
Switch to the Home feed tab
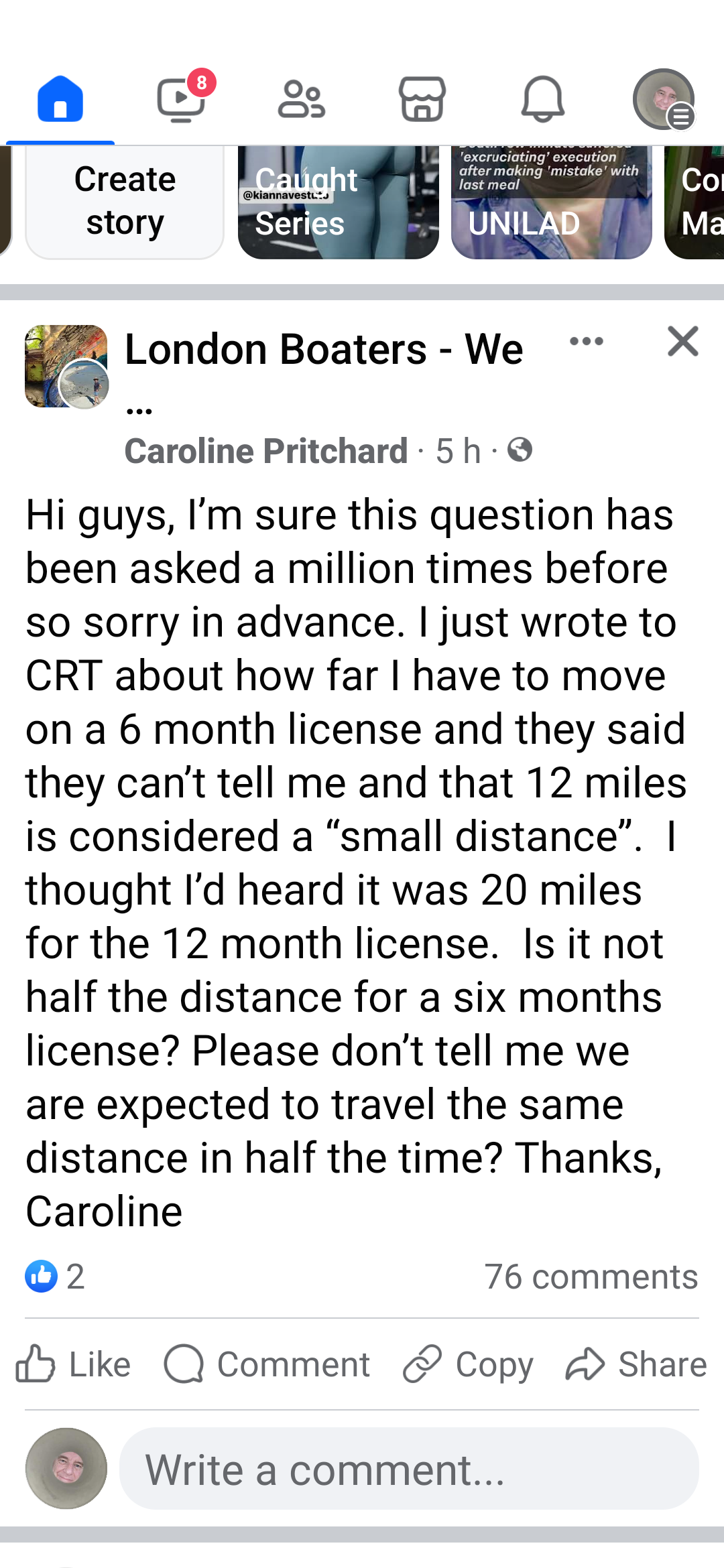[60, 99]
